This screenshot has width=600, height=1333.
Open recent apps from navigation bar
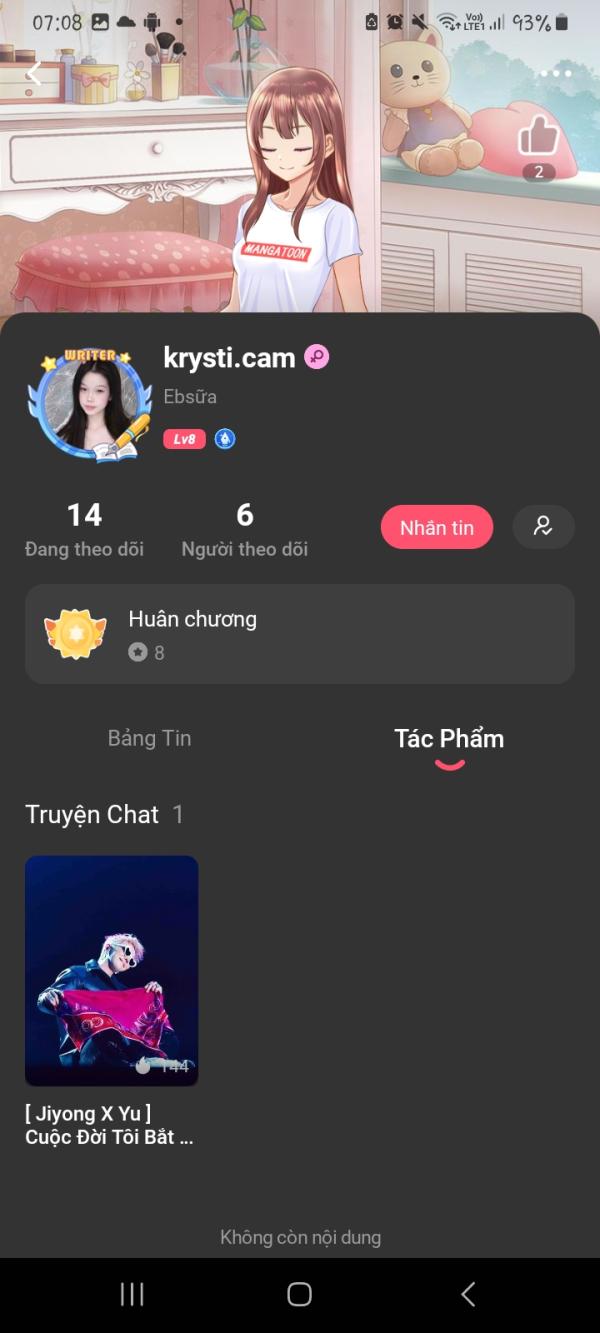(x=132, y=1294)
